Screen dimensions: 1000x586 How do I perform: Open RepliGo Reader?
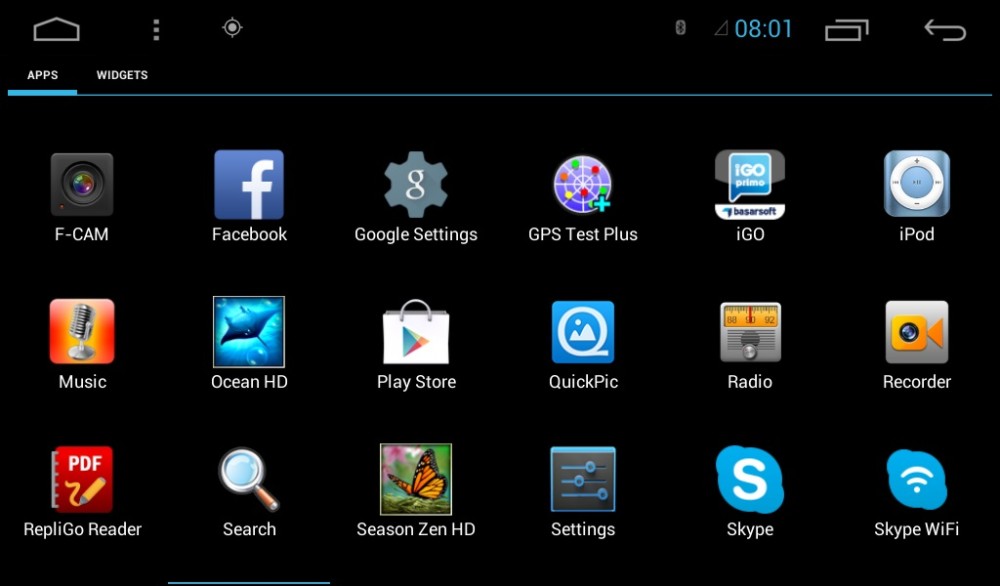(82, 480)
